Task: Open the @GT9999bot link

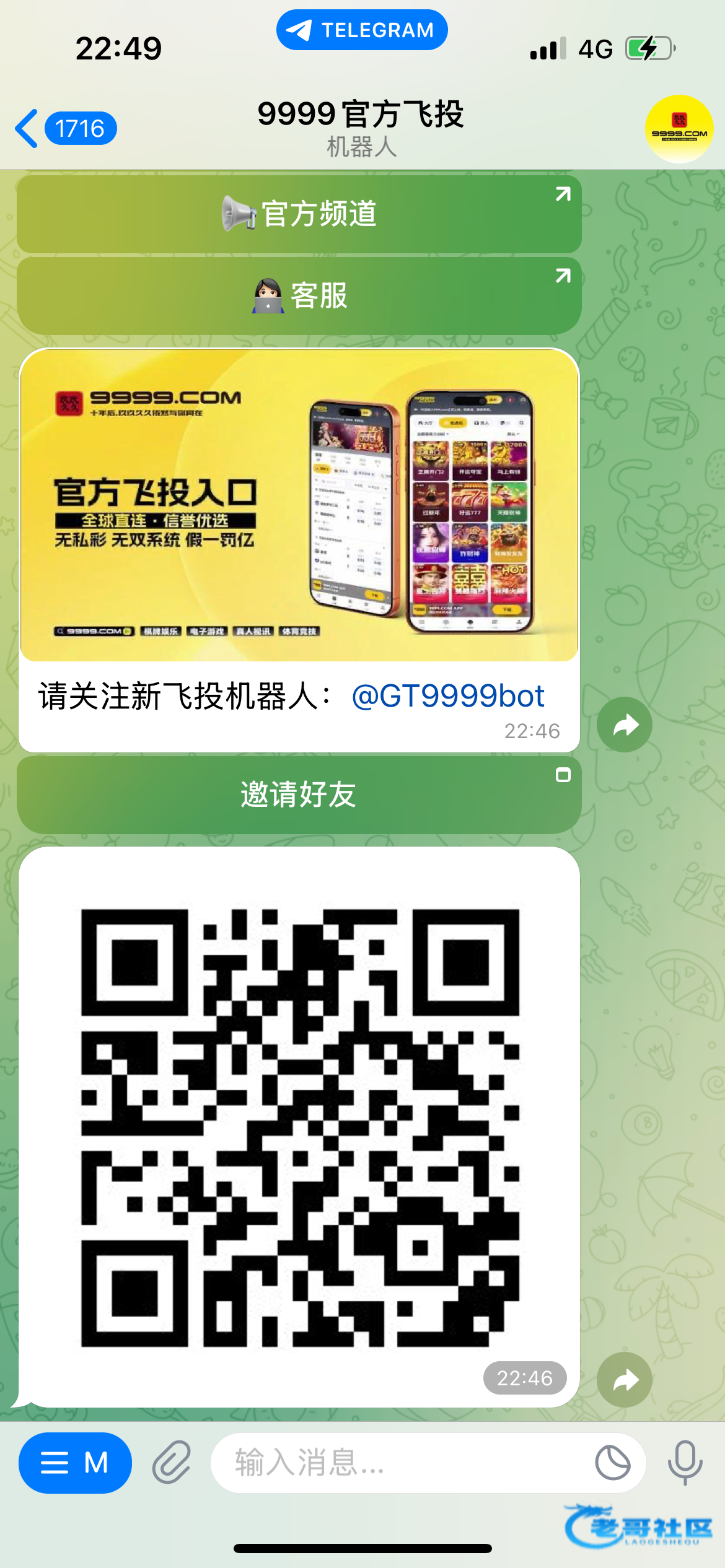Action: click(x=447, y=696)
